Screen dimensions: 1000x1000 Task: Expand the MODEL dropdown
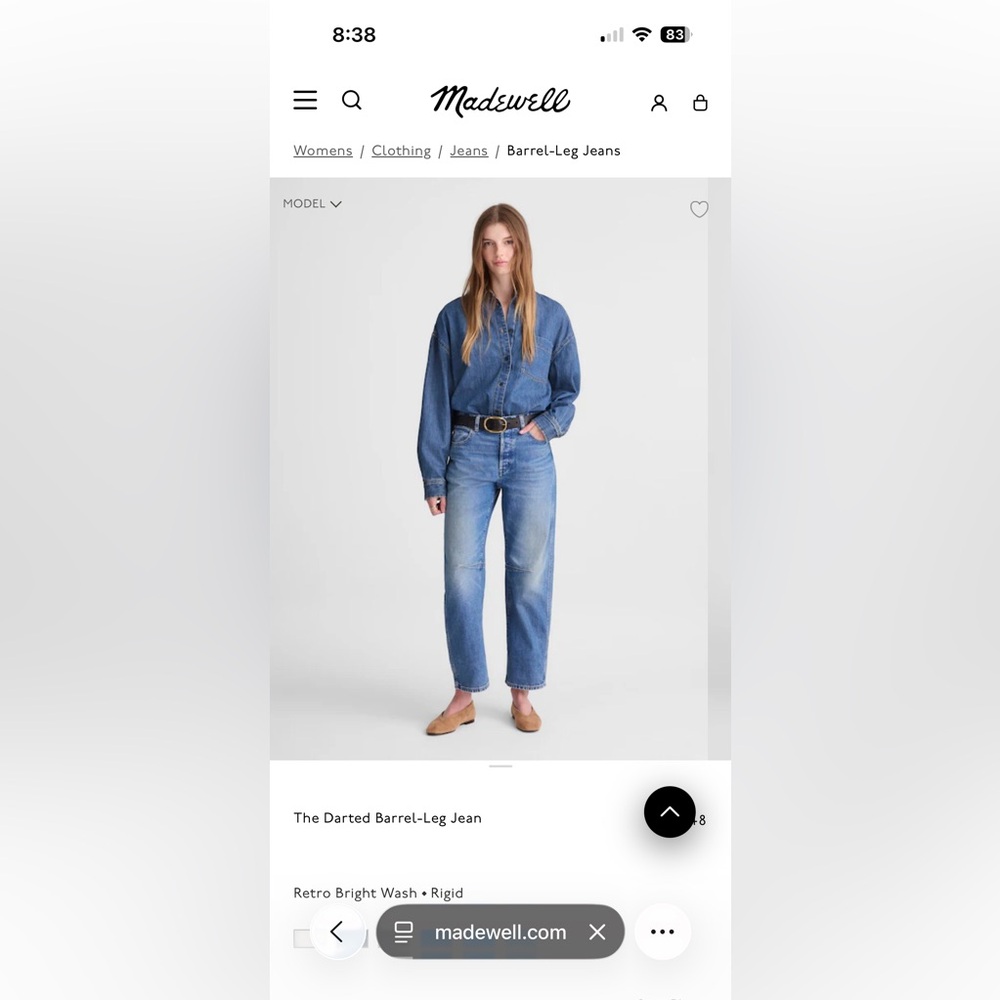(312, 204)
